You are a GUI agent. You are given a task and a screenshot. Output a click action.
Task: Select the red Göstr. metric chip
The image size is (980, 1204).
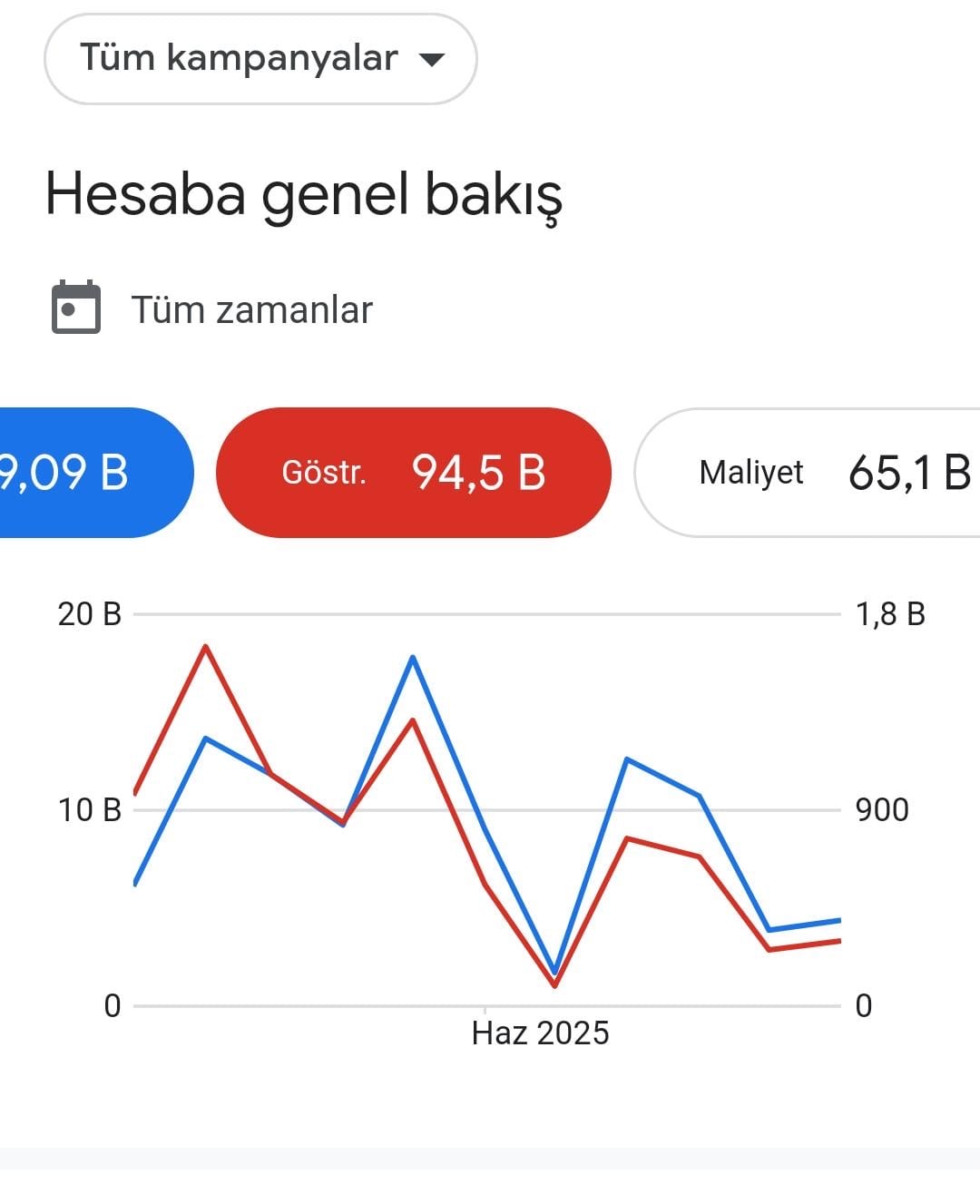414,473
